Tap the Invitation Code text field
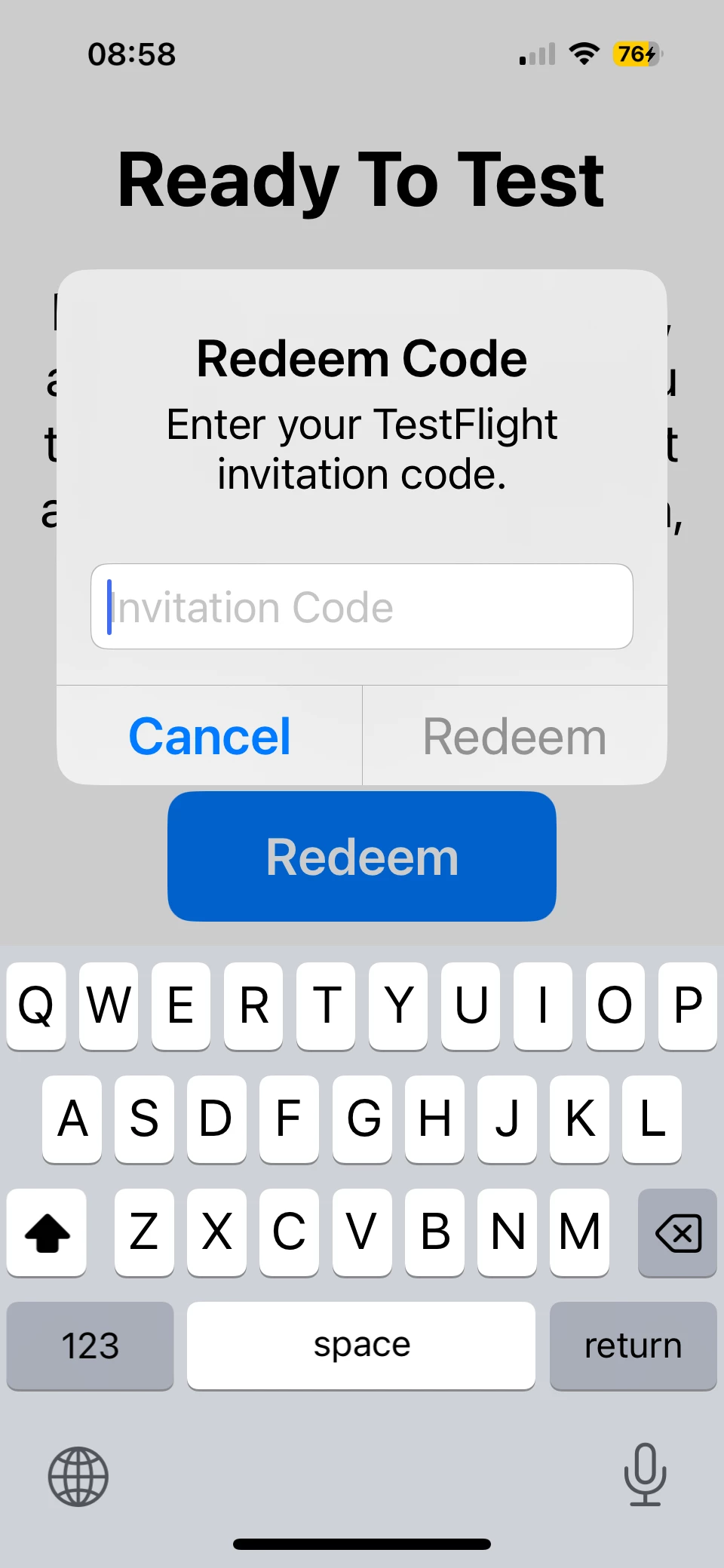The image size is (724, 1568). 362,606
